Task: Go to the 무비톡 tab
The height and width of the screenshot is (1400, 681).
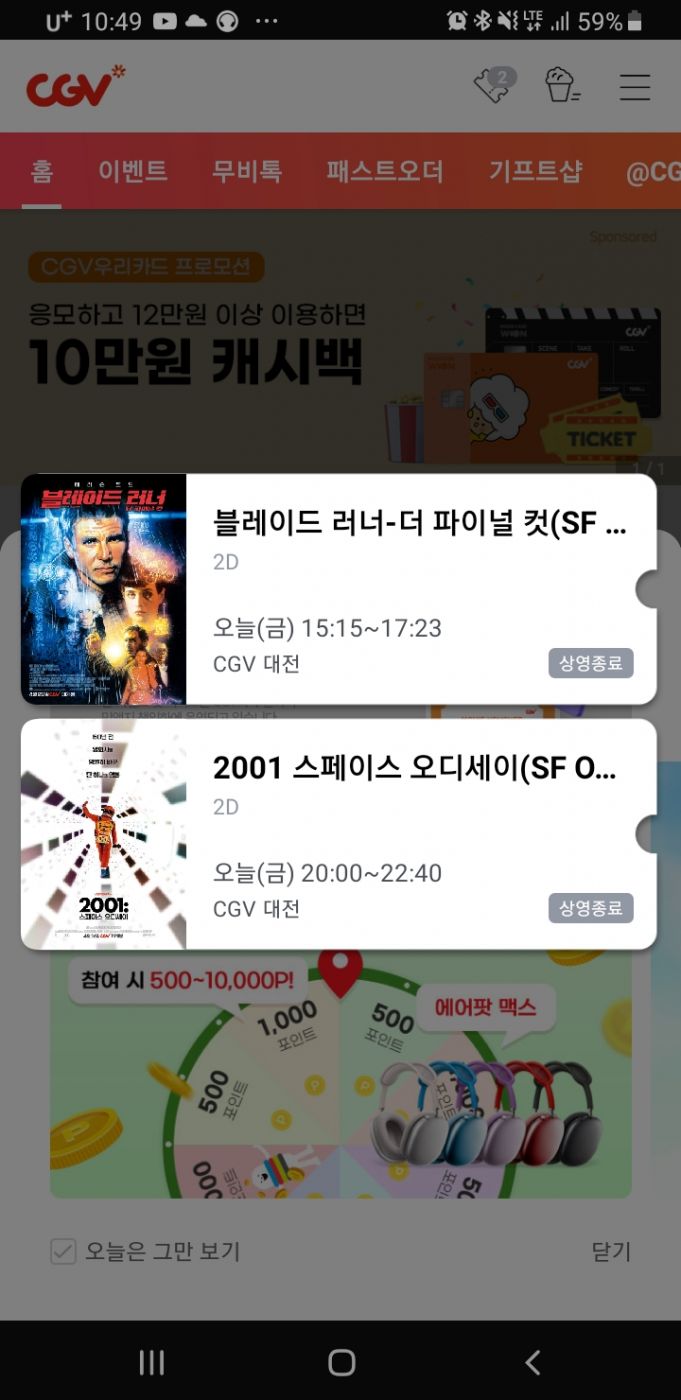Action: click(246, 171)
